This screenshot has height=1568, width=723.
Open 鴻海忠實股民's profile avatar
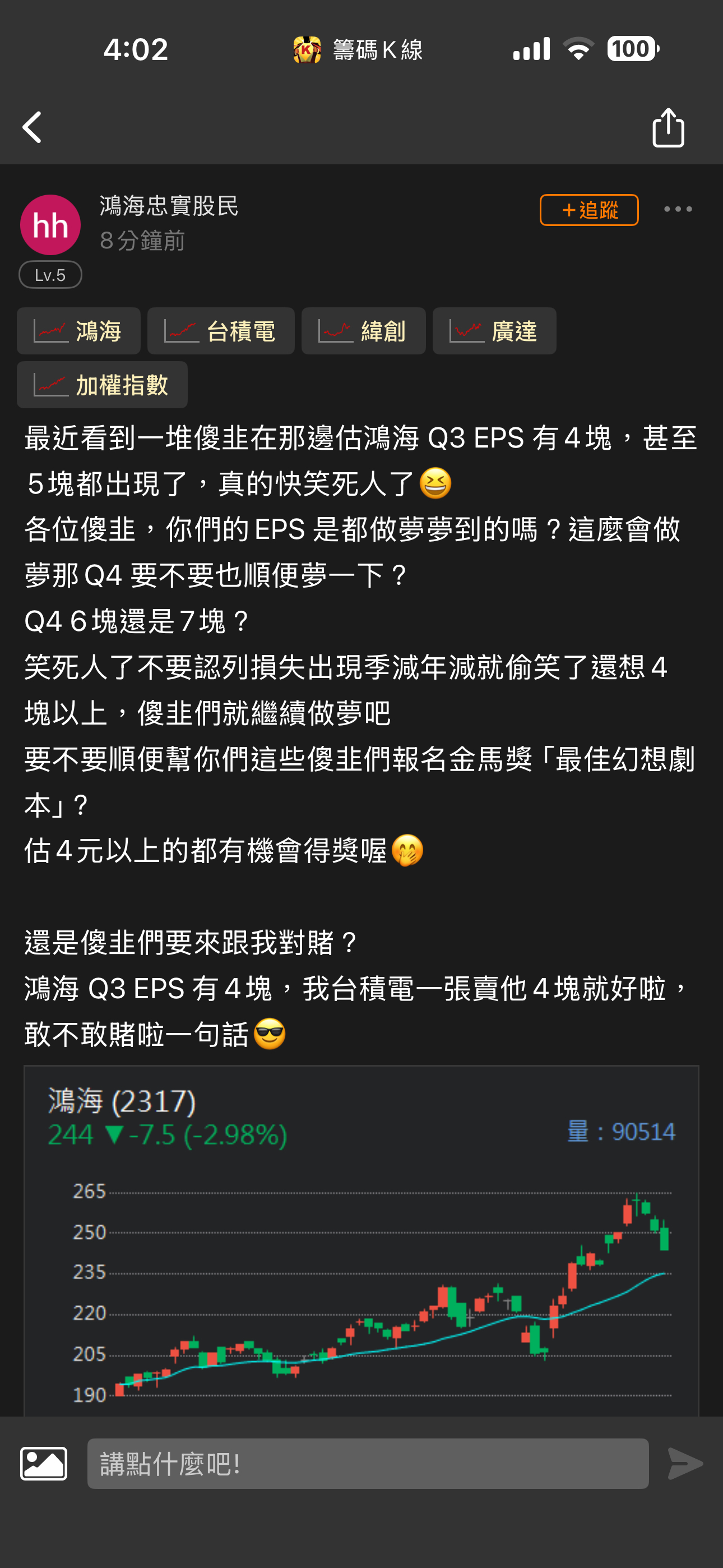tap(50, 225)
